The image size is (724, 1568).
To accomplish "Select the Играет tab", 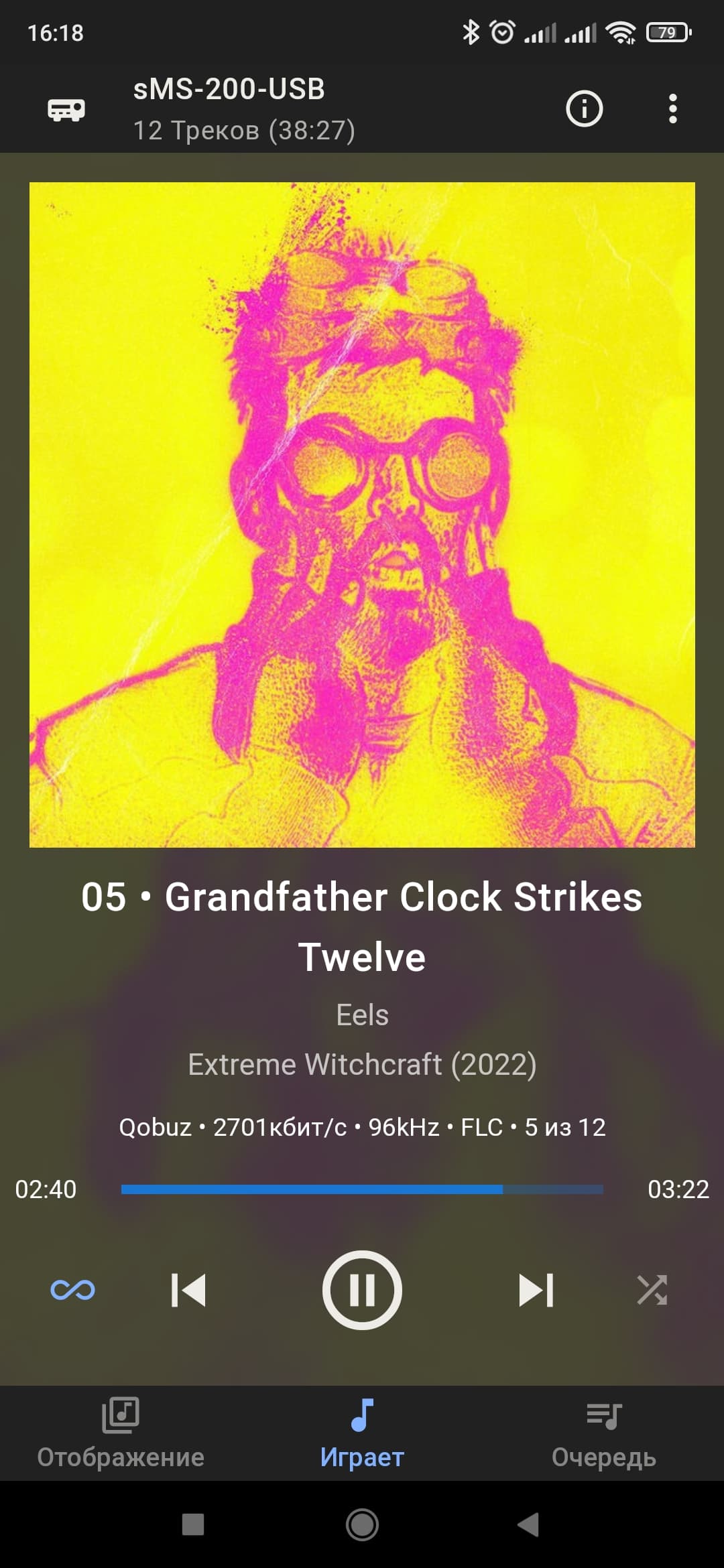I will (362, 1433).
